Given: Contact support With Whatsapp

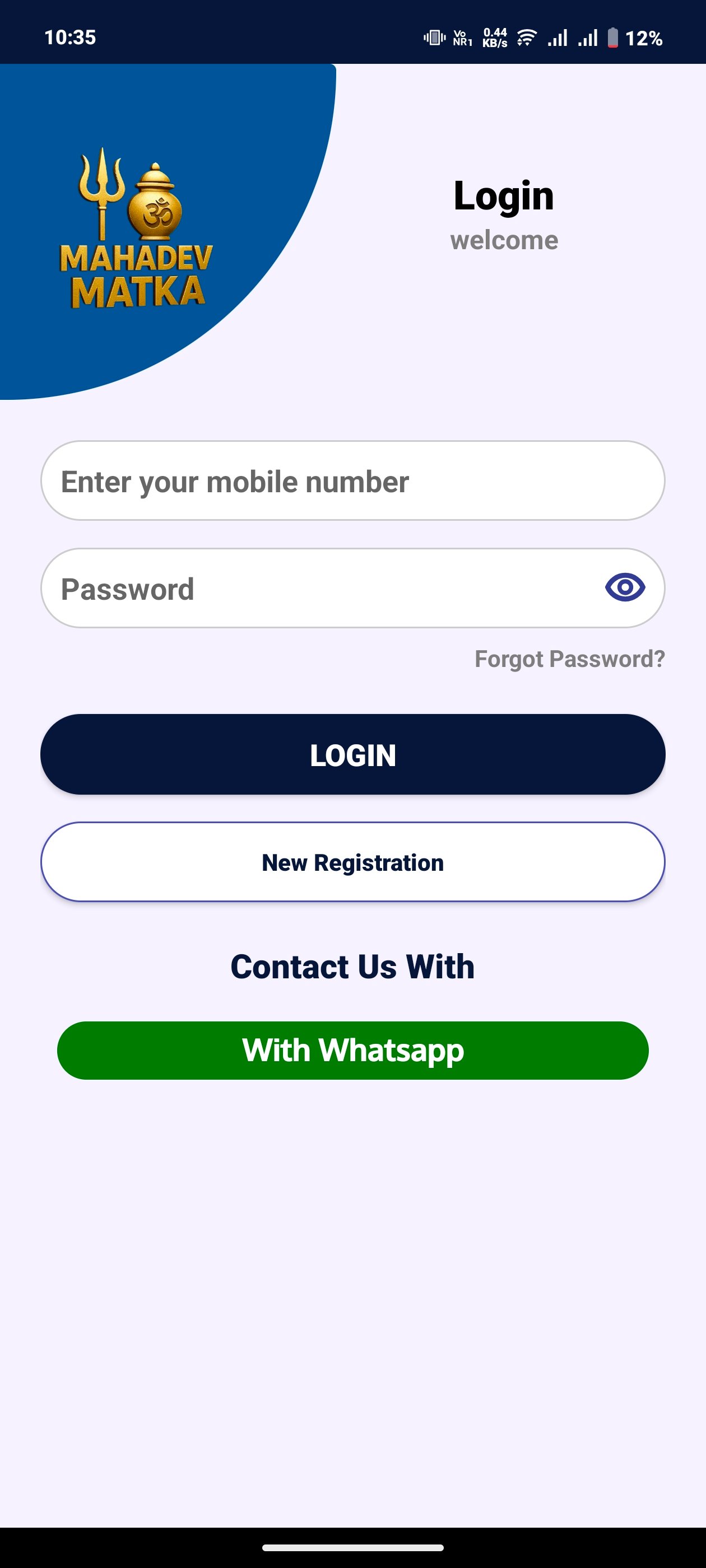Looking at the screenshot, I should point(352,1051).
